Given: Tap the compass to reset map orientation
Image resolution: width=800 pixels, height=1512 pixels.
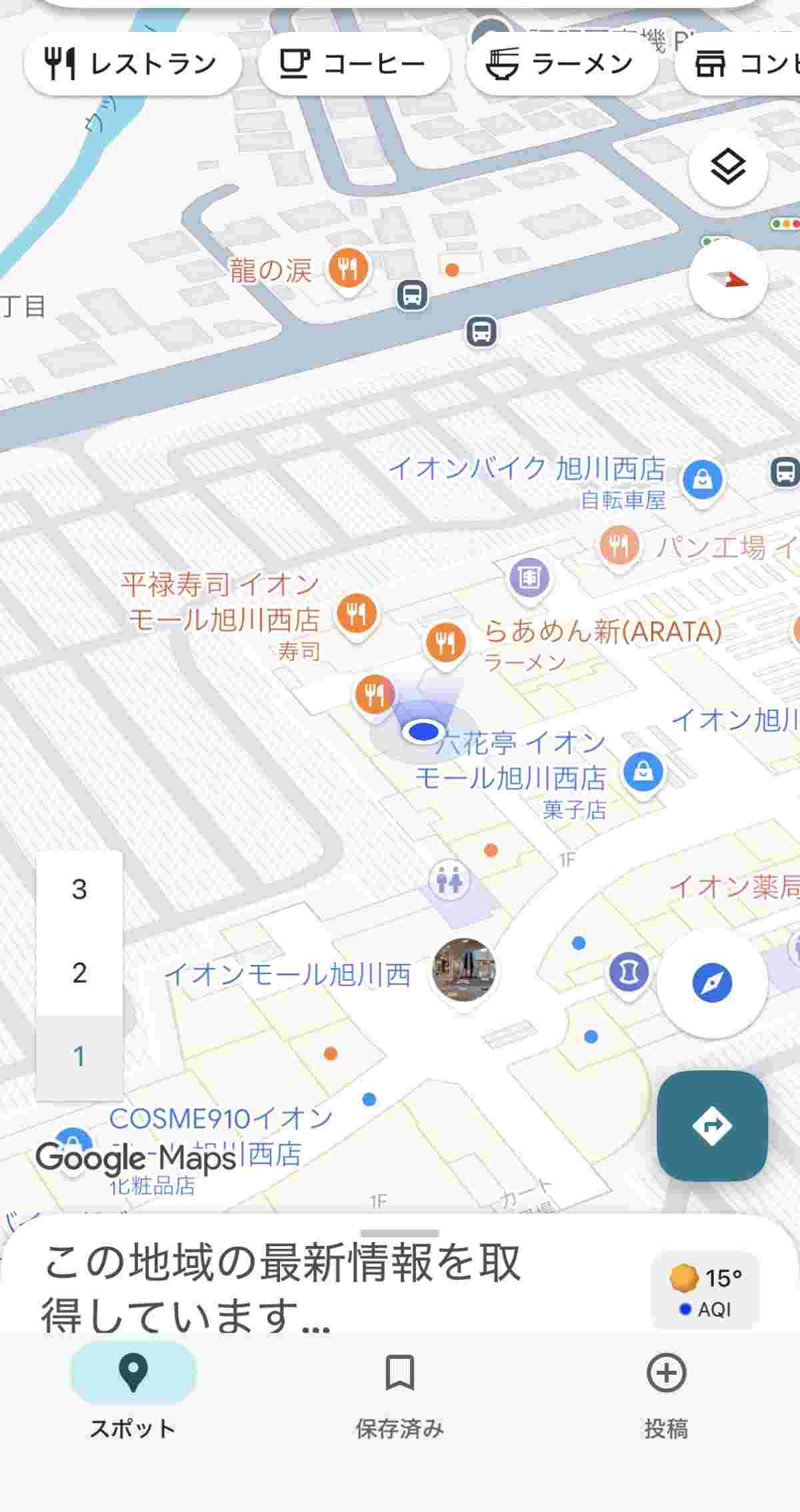Looking at the screenshot, I should (x=728, y=279).
